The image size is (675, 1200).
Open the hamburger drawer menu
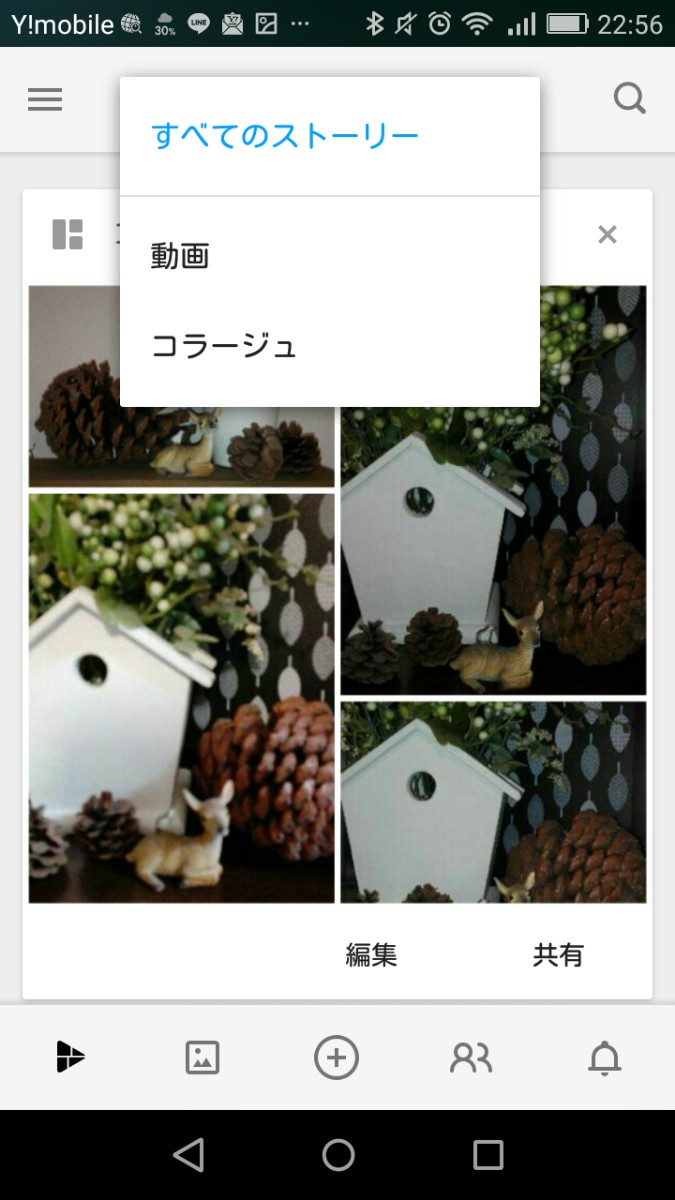(45, 99)
